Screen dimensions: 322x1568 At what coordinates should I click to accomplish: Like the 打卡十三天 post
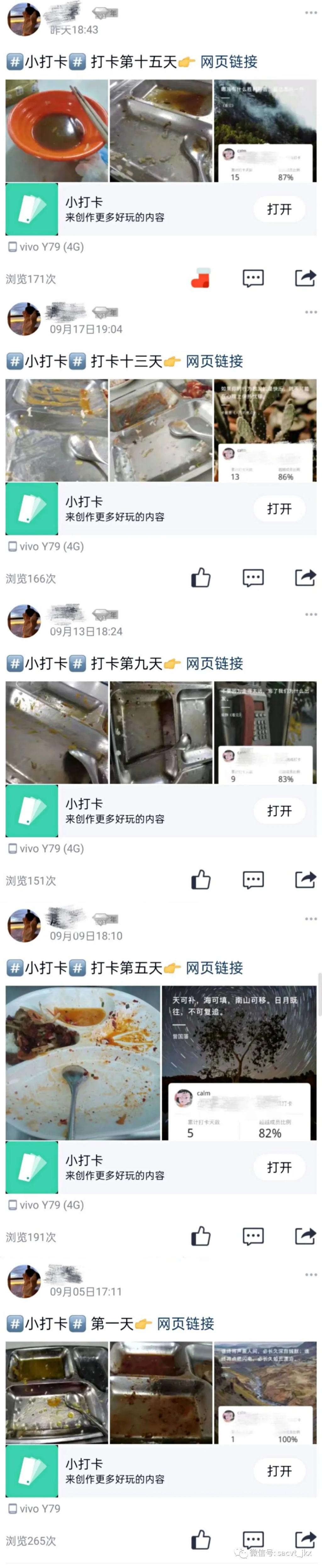(x=201, y=577)
